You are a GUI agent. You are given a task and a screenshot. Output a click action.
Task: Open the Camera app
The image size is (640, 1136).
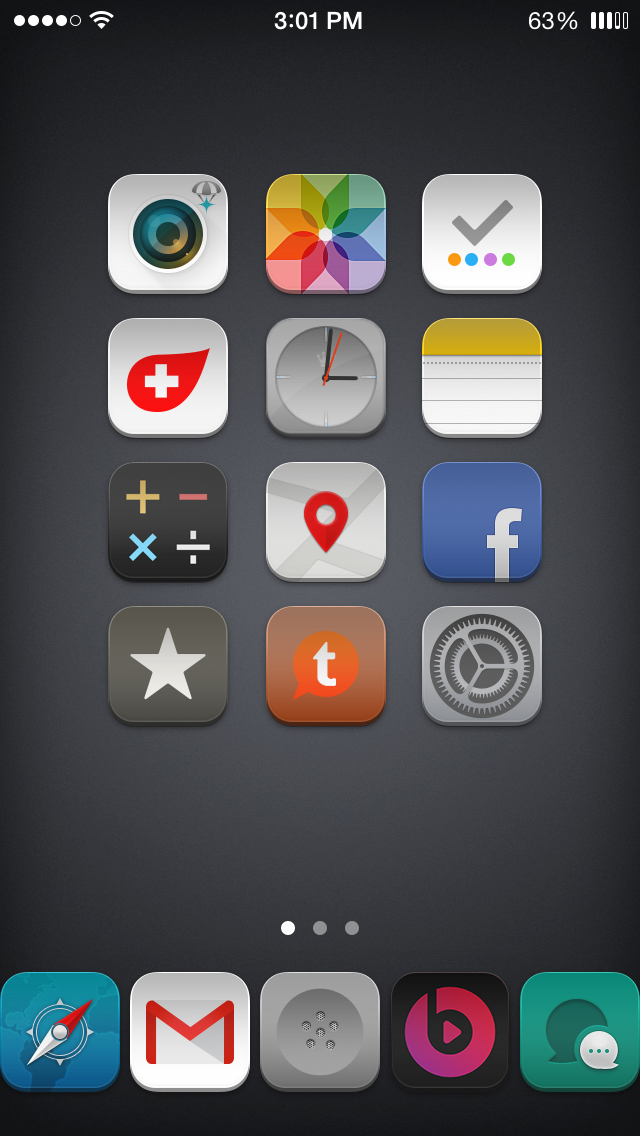[168, 233]
